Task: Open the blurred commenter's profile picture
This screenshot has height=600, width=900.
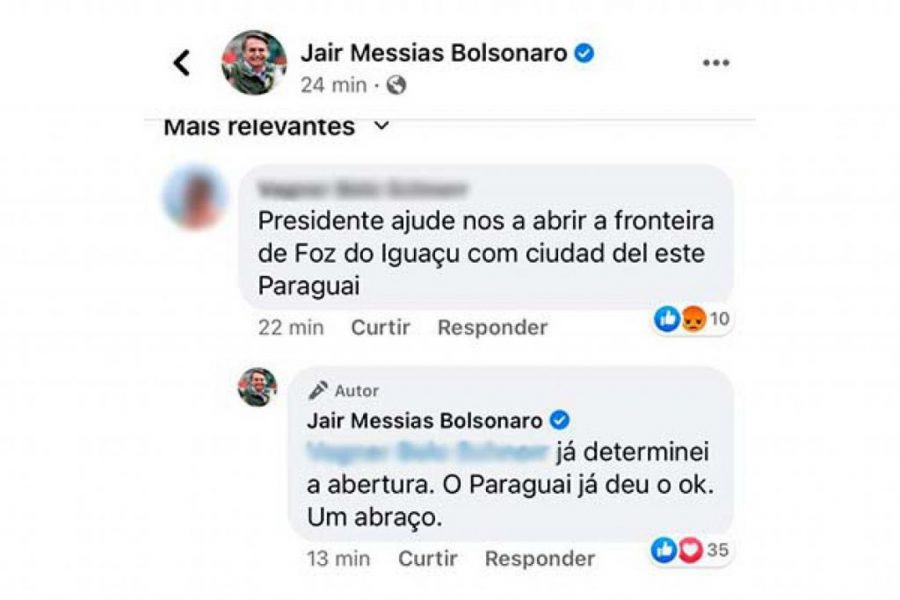Action: [194, 197]
